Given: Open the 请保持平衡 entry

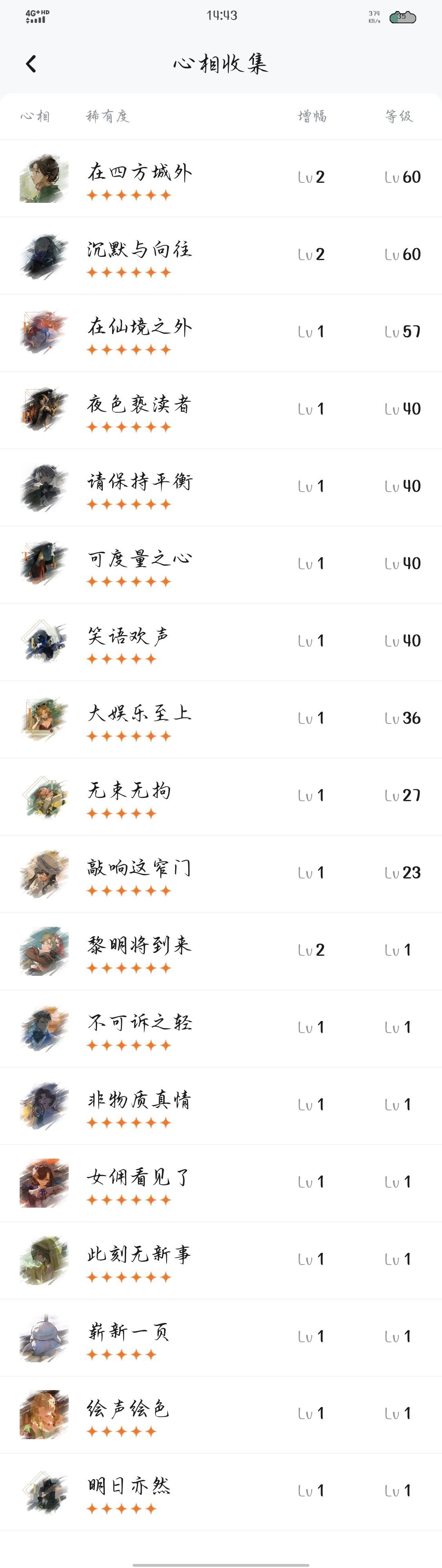Looking at the screenshot, I should coord(221,487).
